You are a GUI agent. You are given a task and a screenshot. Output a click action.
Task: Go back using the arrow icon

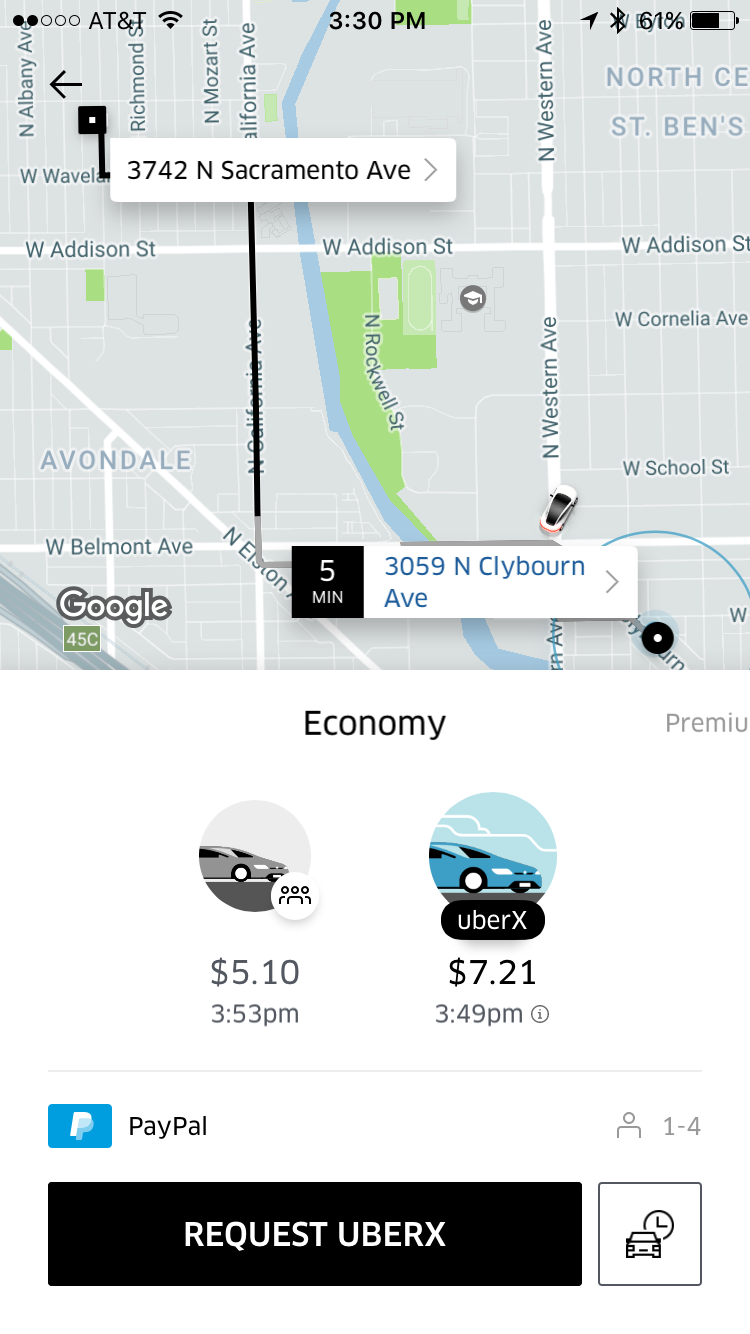66,85
